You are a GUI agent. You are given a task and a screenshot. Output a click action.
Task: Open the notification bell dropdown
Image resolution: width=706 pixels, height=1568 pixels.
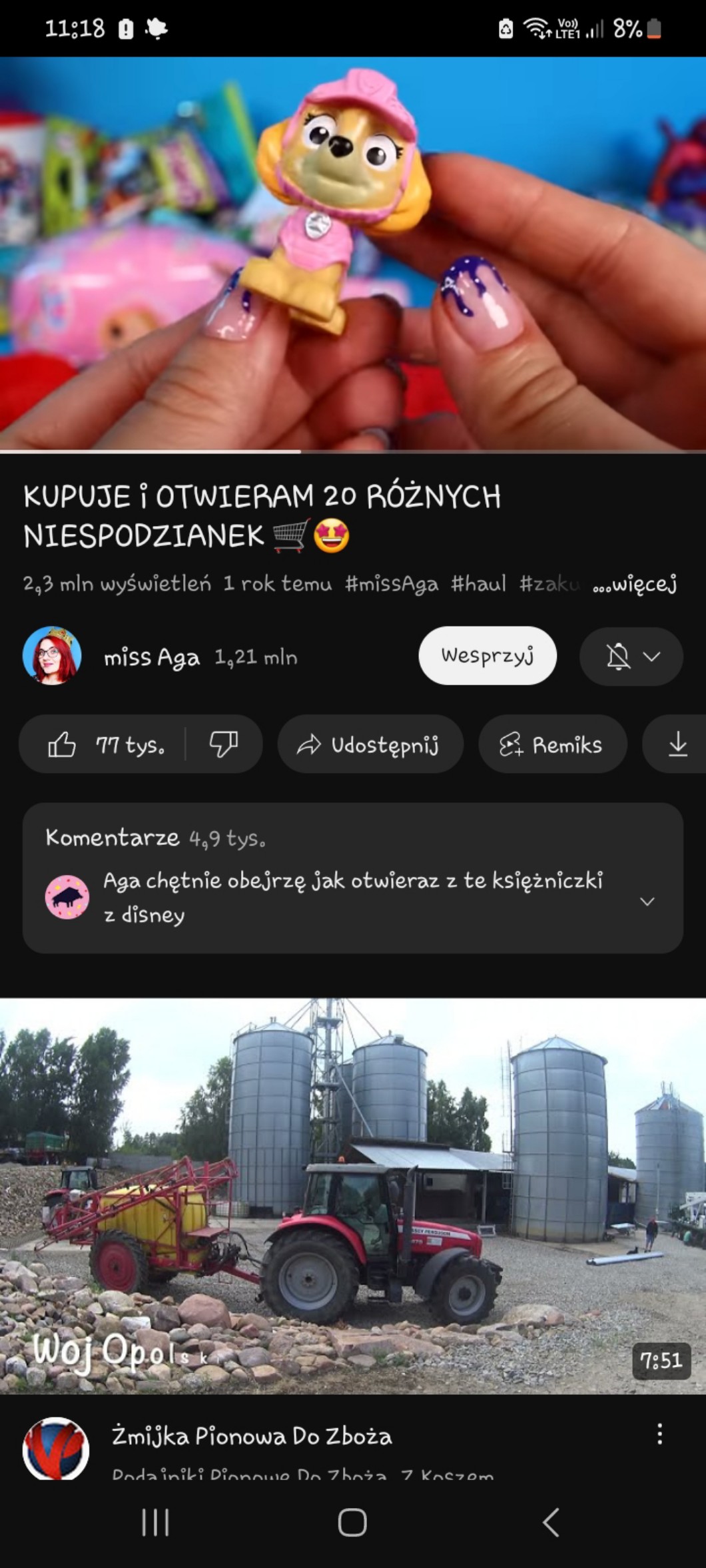click(631, 656)
